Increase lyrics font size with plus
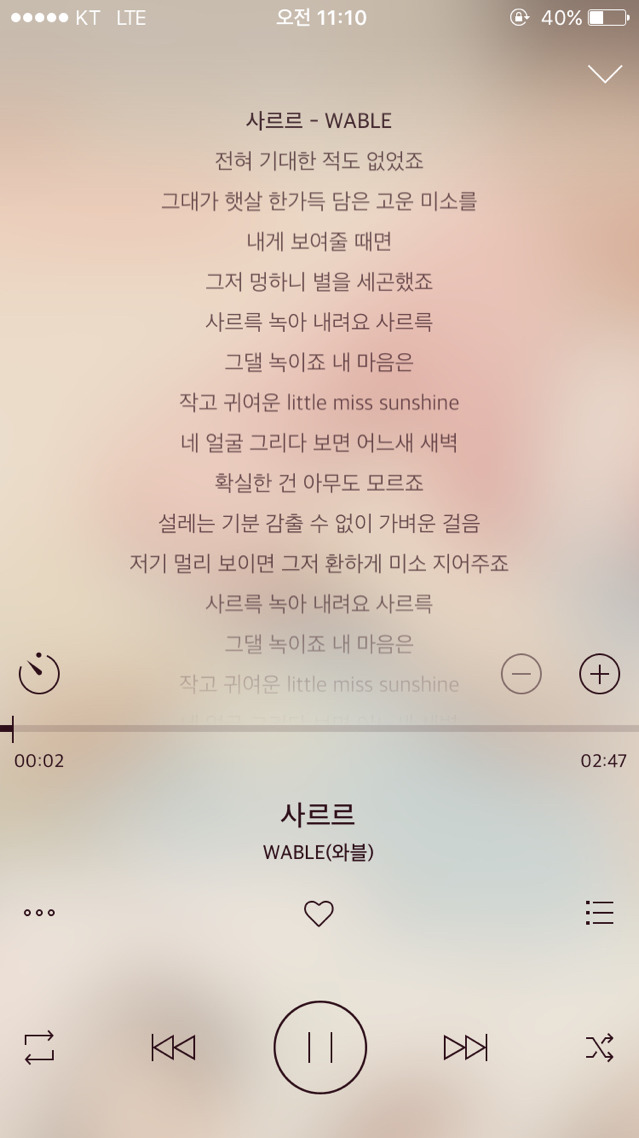 coord(599,674)
